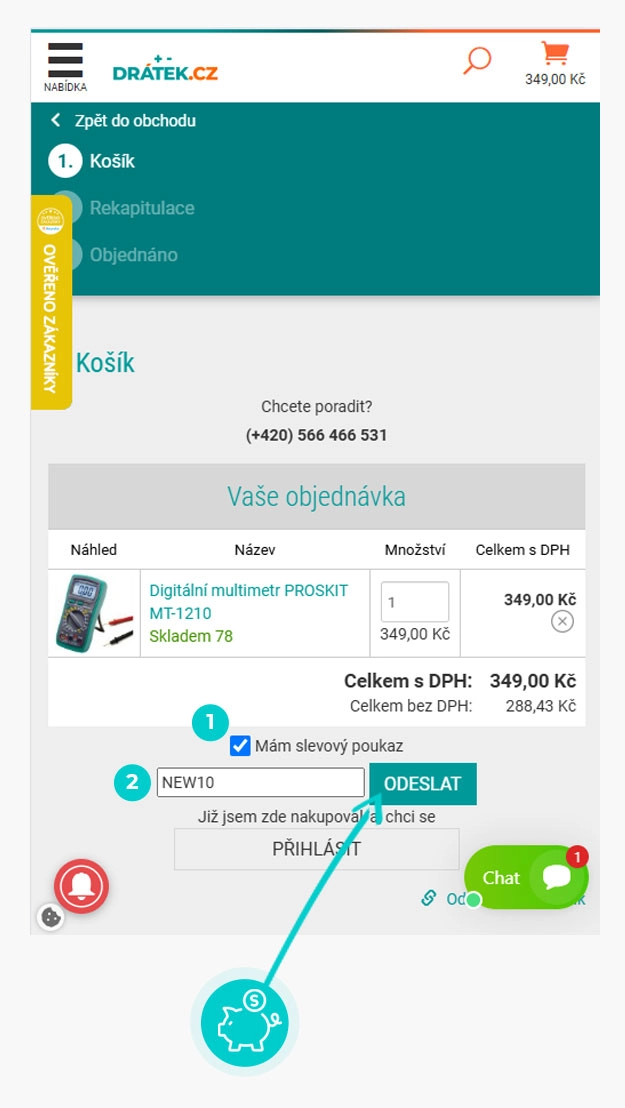This screenshot has height=1108, width=625.
Task: Tap the Přihlásit login button
Action: click(316, 849)
